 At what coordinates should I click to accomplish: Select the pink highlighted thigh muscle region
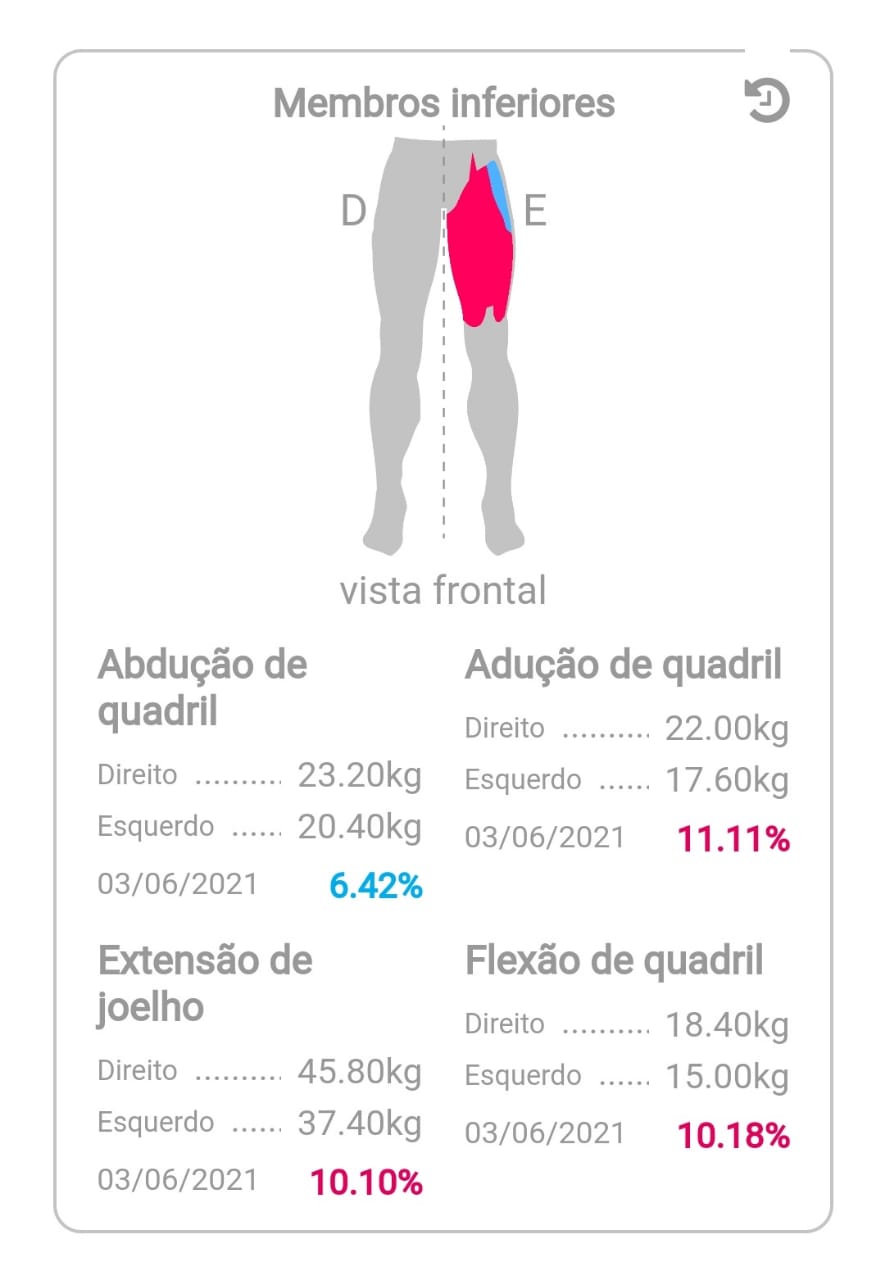click(x=480, y=250)
